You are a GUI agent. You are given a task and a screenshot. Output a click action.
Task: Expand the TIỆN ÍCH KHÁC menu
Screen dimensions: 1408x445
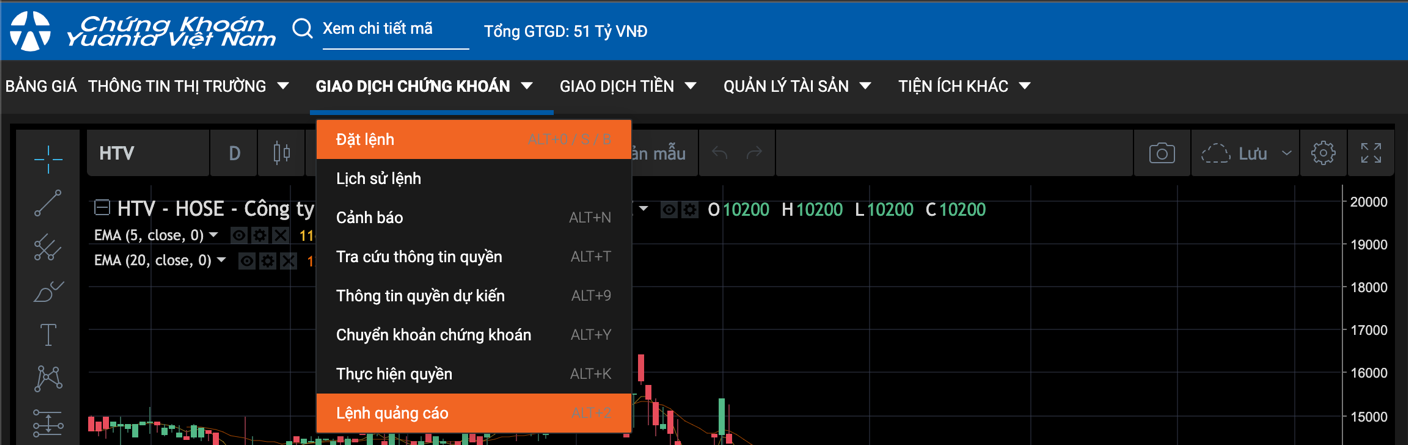pos(964,86)
